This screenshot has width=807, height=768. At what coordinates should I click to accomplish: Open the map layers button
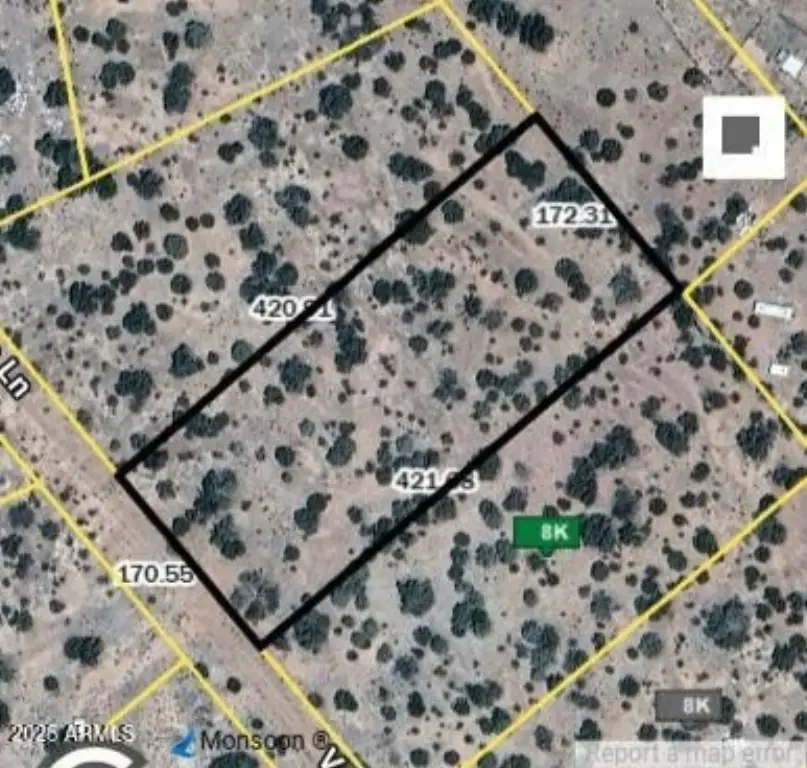[743, 137]
